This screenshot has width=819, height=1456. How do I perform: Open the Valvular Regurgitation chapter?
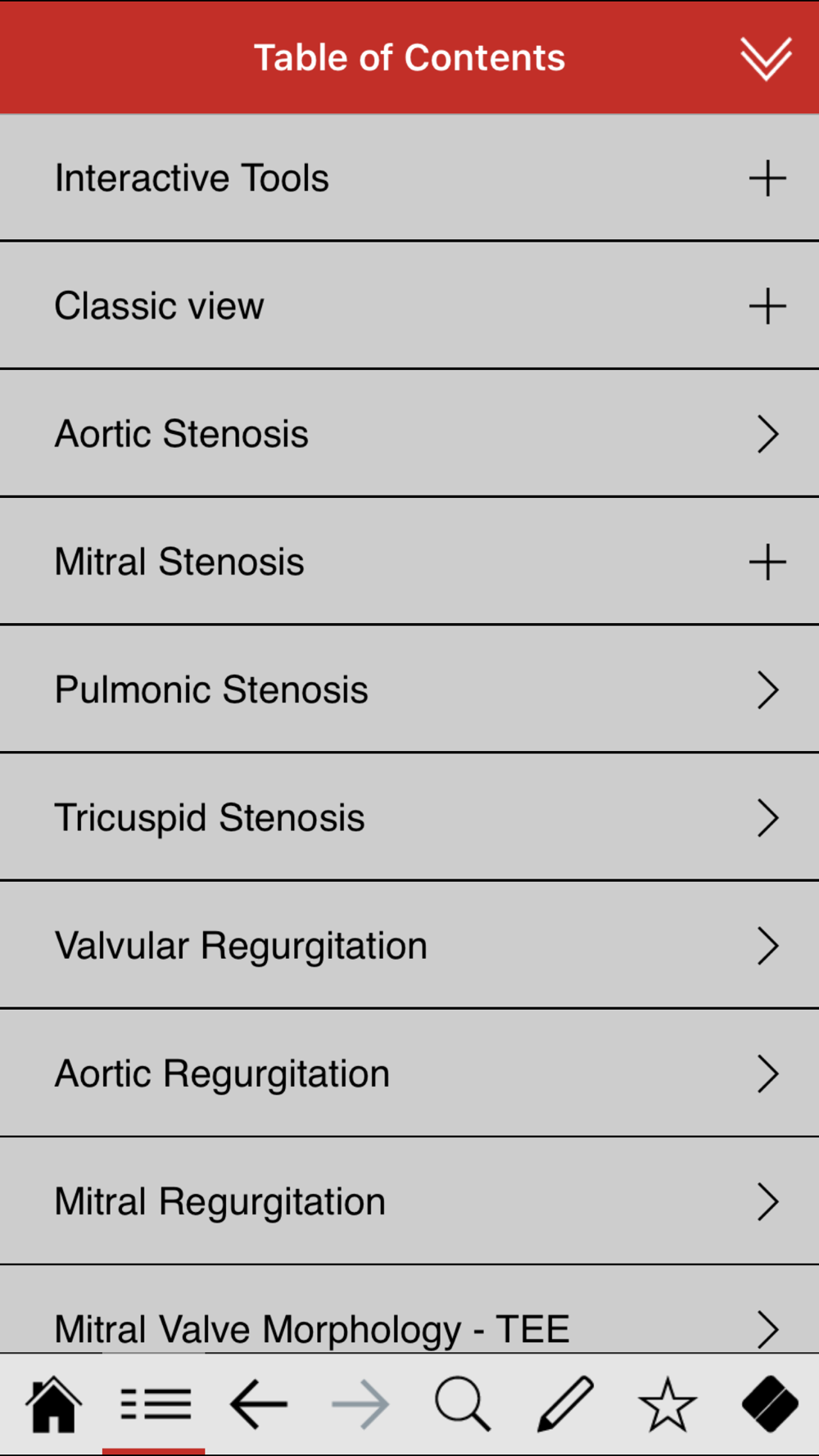coord(409,945)
